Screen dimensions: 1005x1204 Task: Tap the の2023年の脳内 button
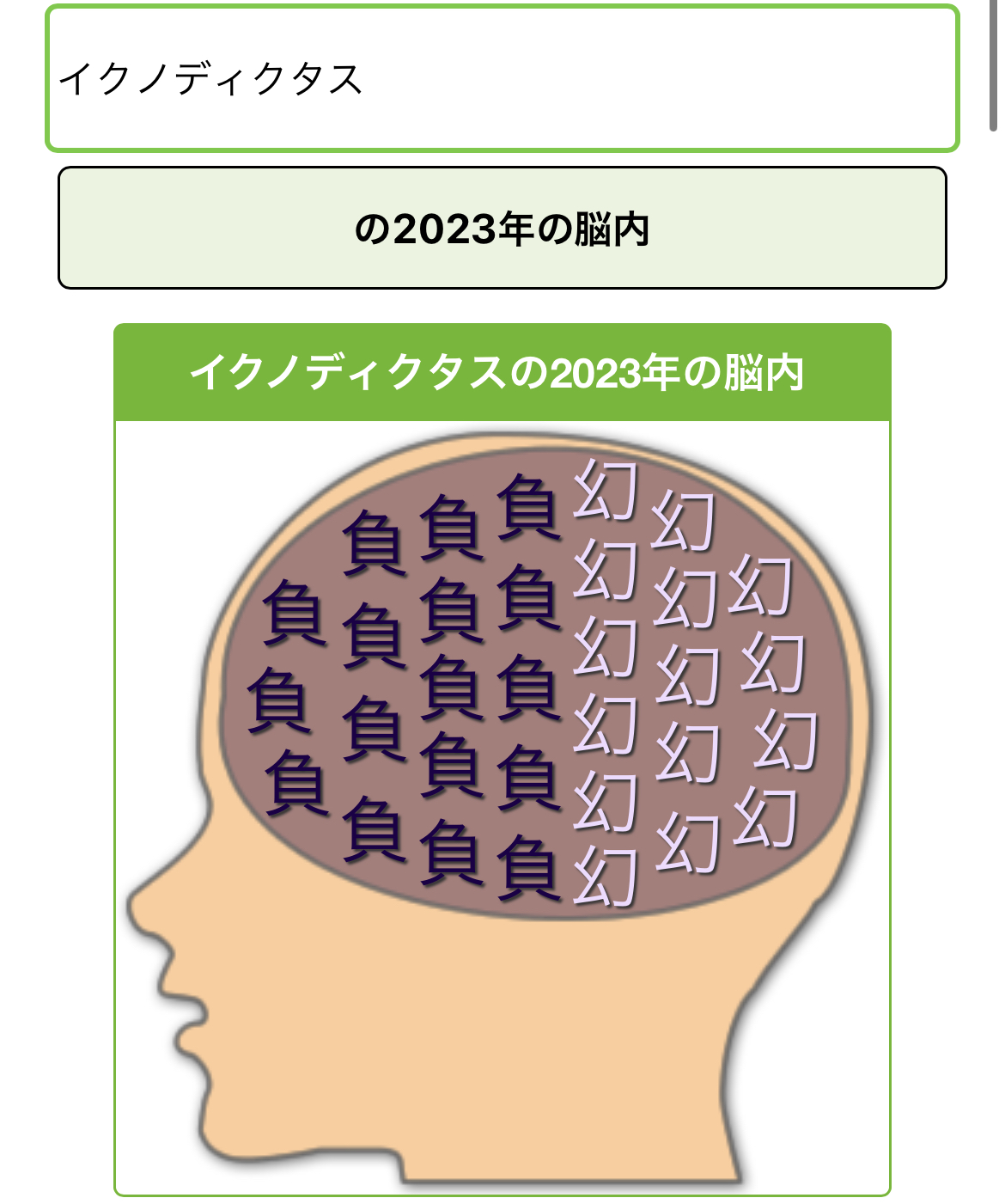click(x=502, y=229)
